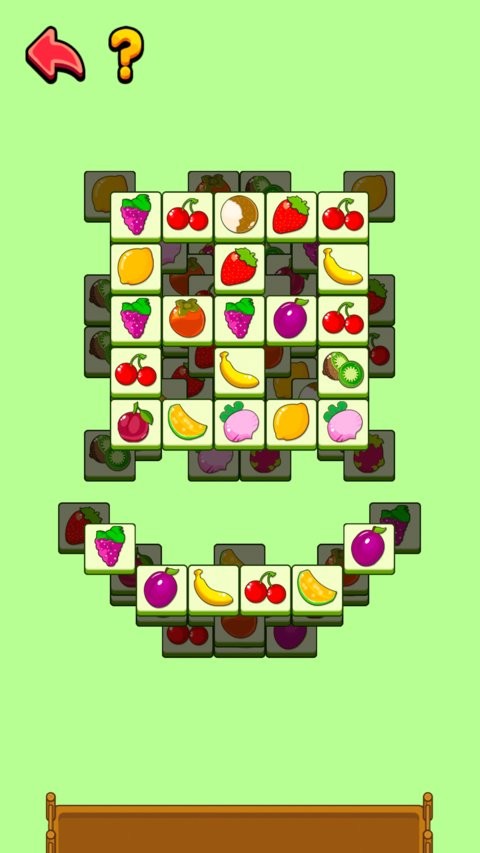Tap the melon slice tile beside the lower cherries
This screenshot has height=853, width=480.
tap(317, 590)
